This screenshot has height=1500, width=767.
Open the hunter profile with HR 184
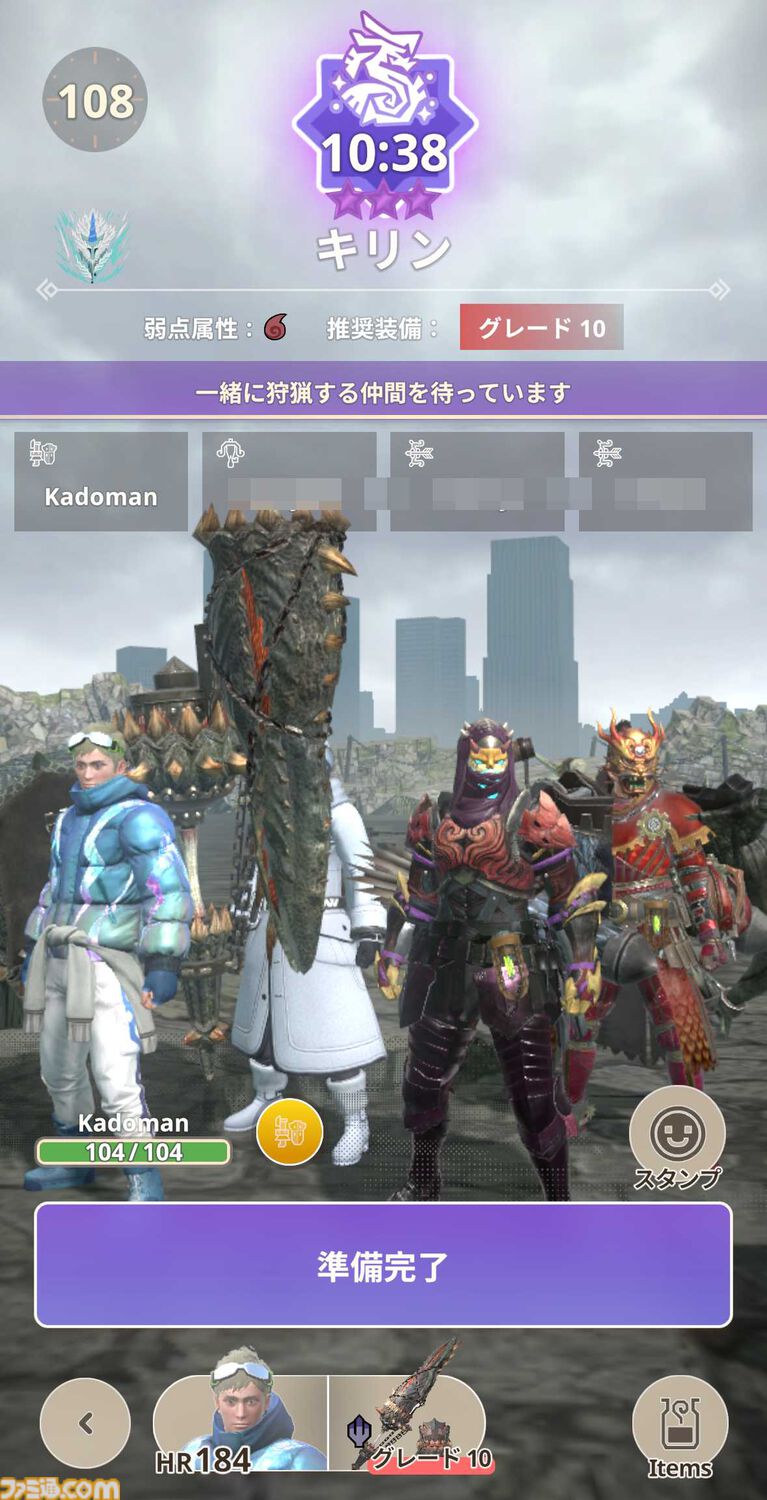[240, 1423]
